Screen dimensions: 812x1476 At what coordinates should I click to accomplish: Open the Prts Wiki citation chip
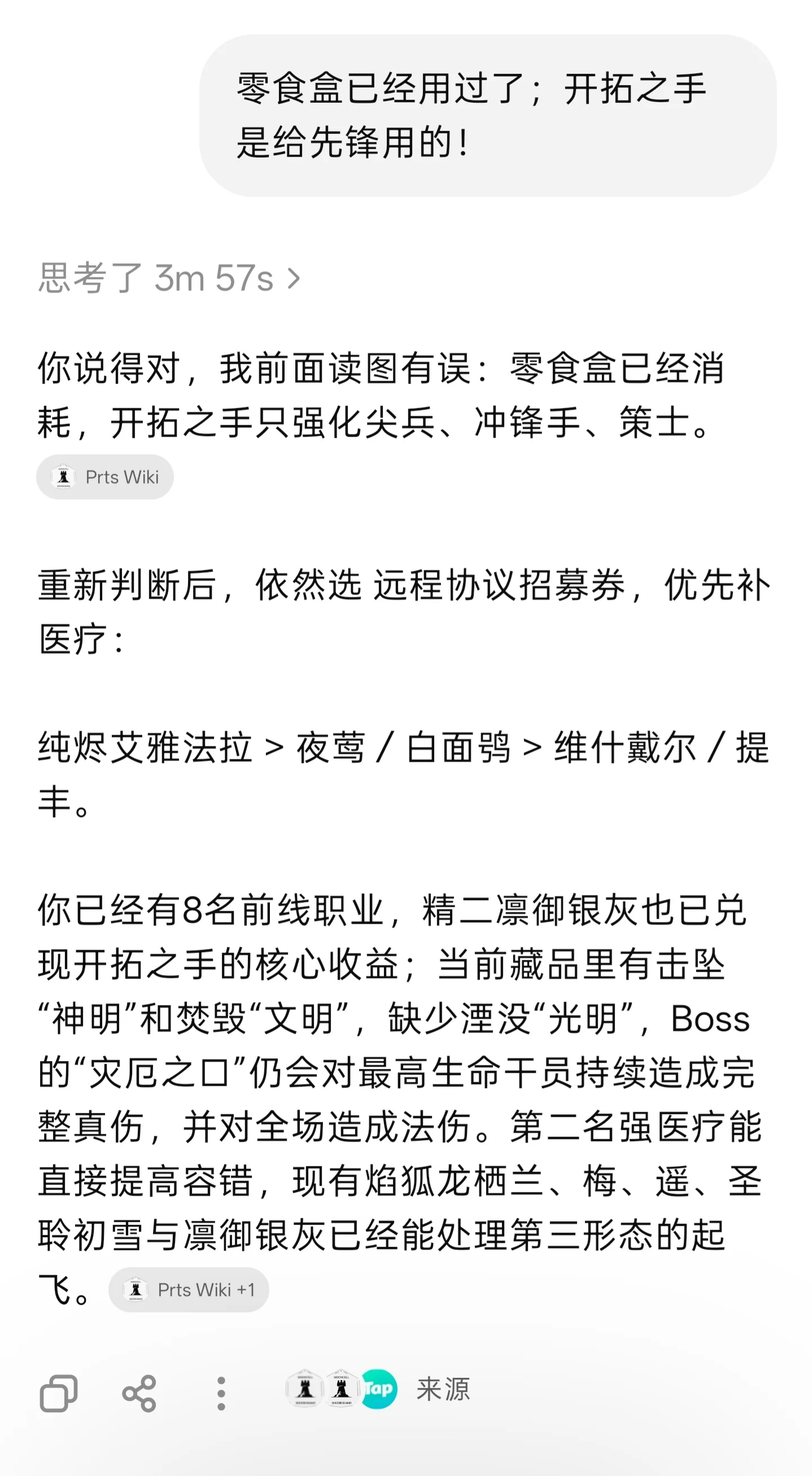(105, 477)
